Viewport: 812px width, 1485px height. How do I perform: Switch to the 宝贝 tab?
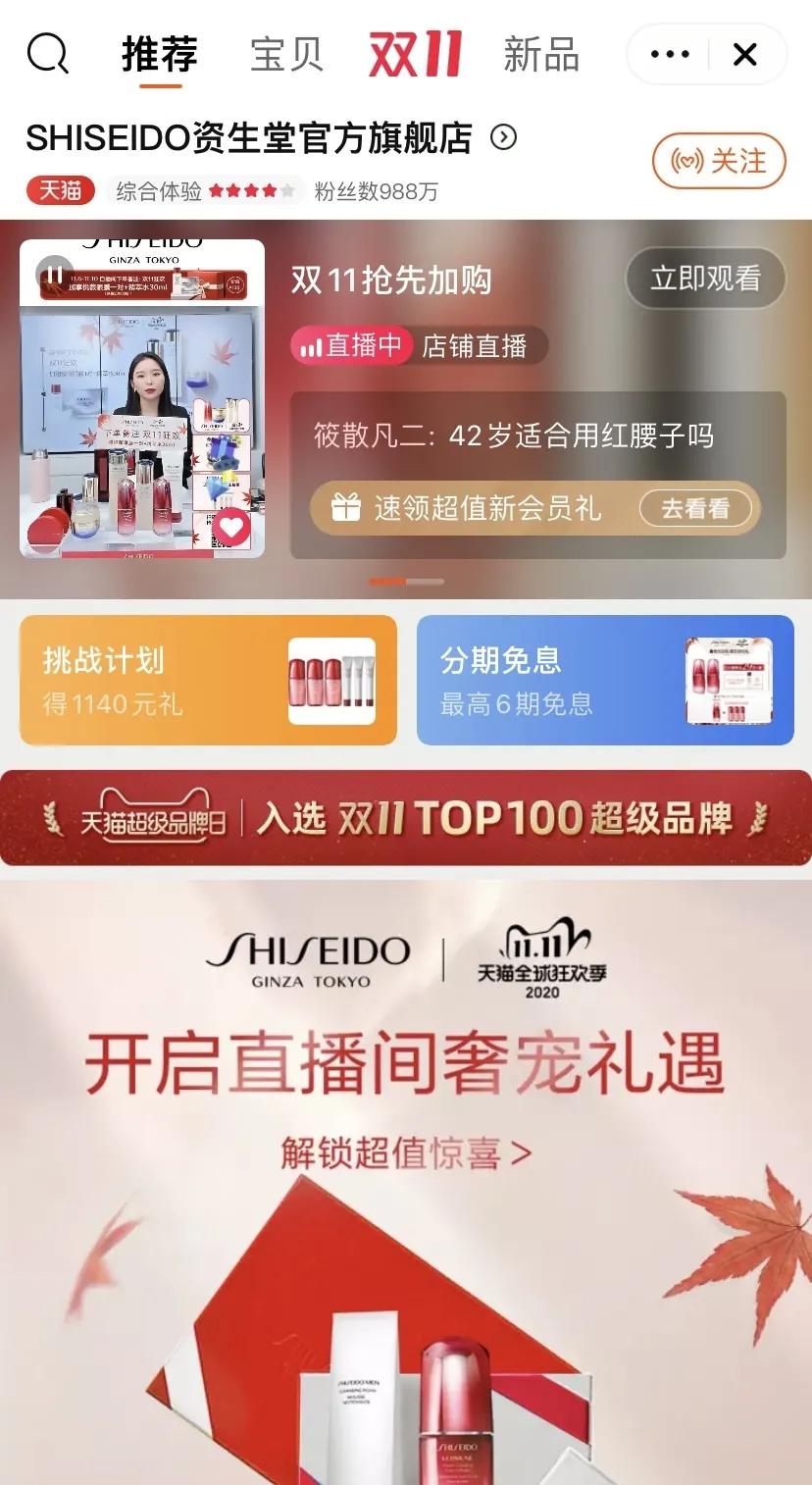(286, 55)
